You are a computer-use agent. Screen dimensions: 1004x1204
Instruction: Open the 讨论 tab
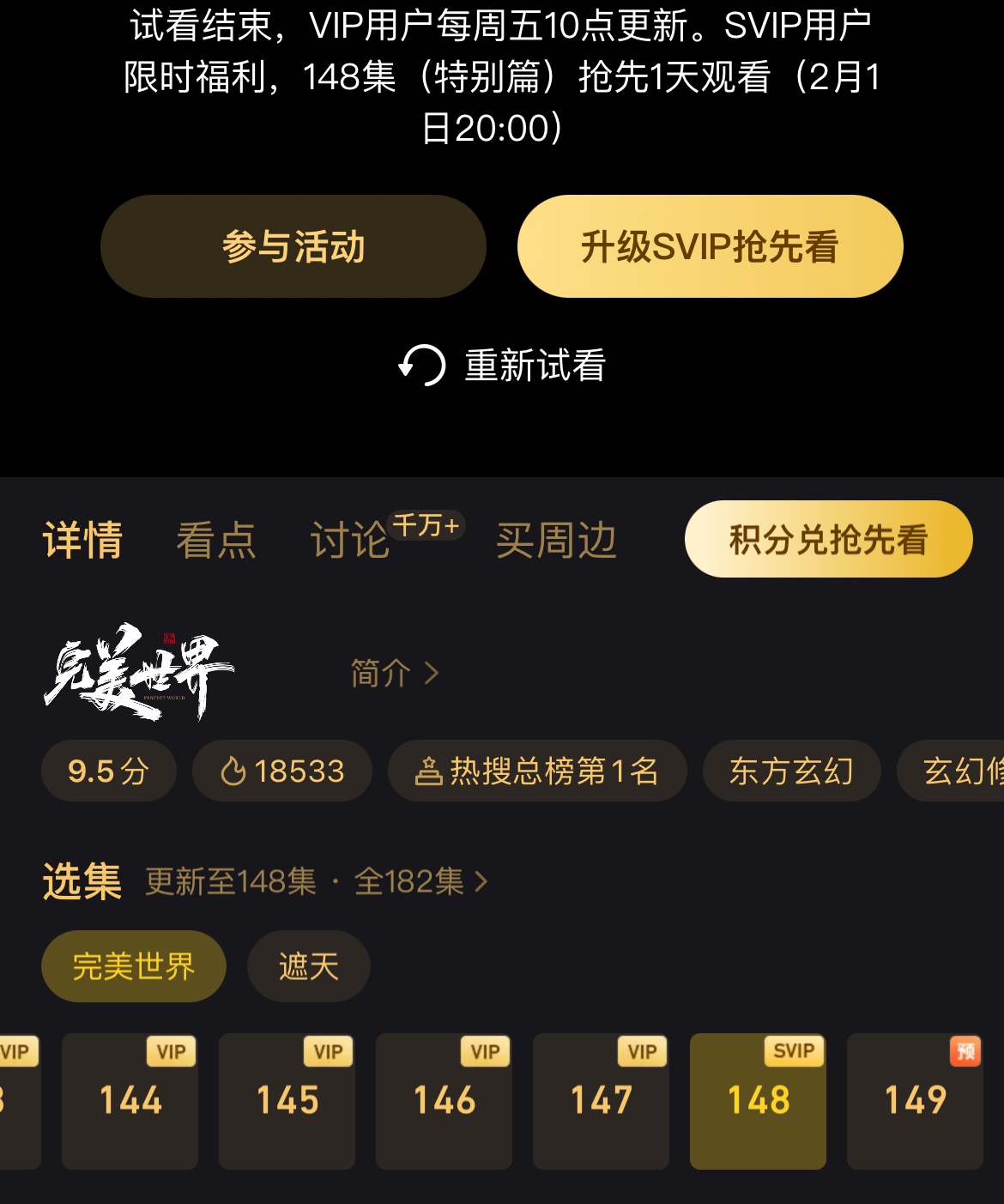coord(350,541)
